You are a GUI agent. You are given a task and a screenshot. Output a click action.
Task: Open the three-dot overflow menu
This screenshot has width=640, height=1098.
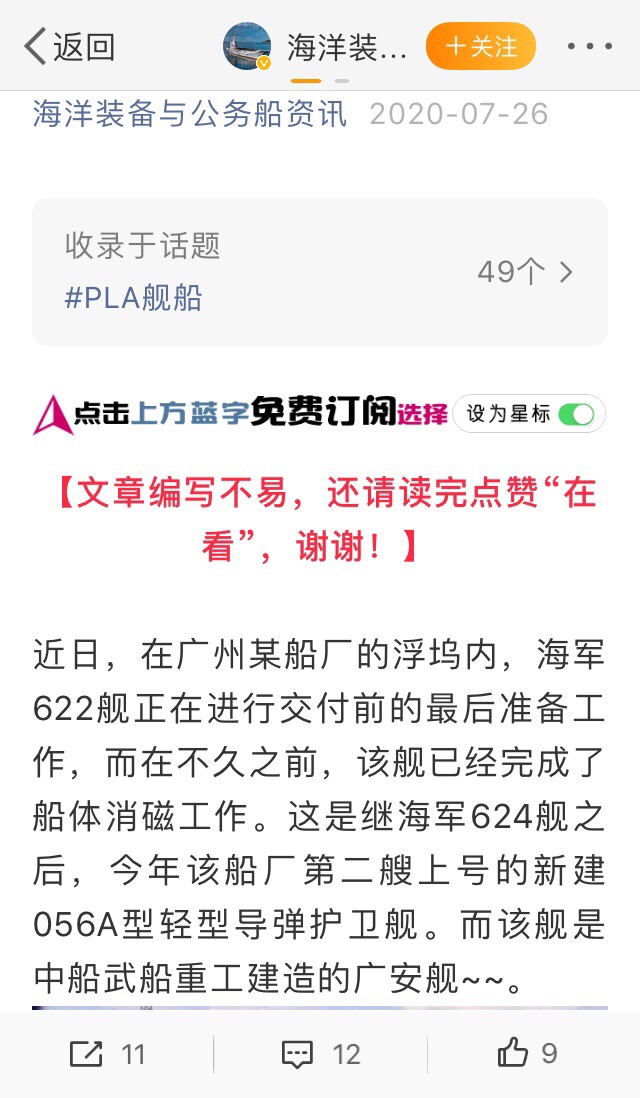point(589,46)
